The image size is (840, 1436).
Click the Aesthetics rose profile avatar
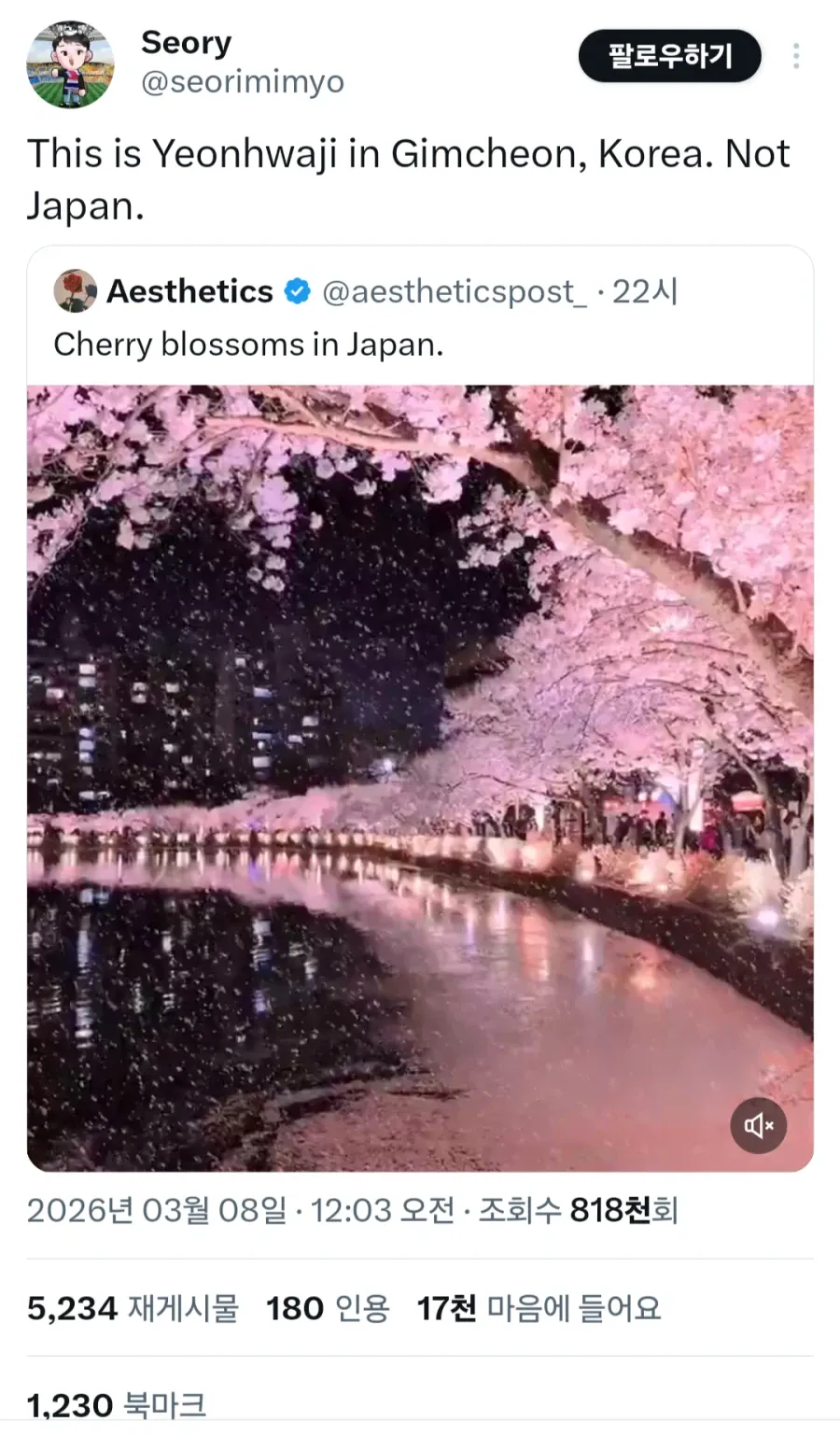click(x=74, y=290)
